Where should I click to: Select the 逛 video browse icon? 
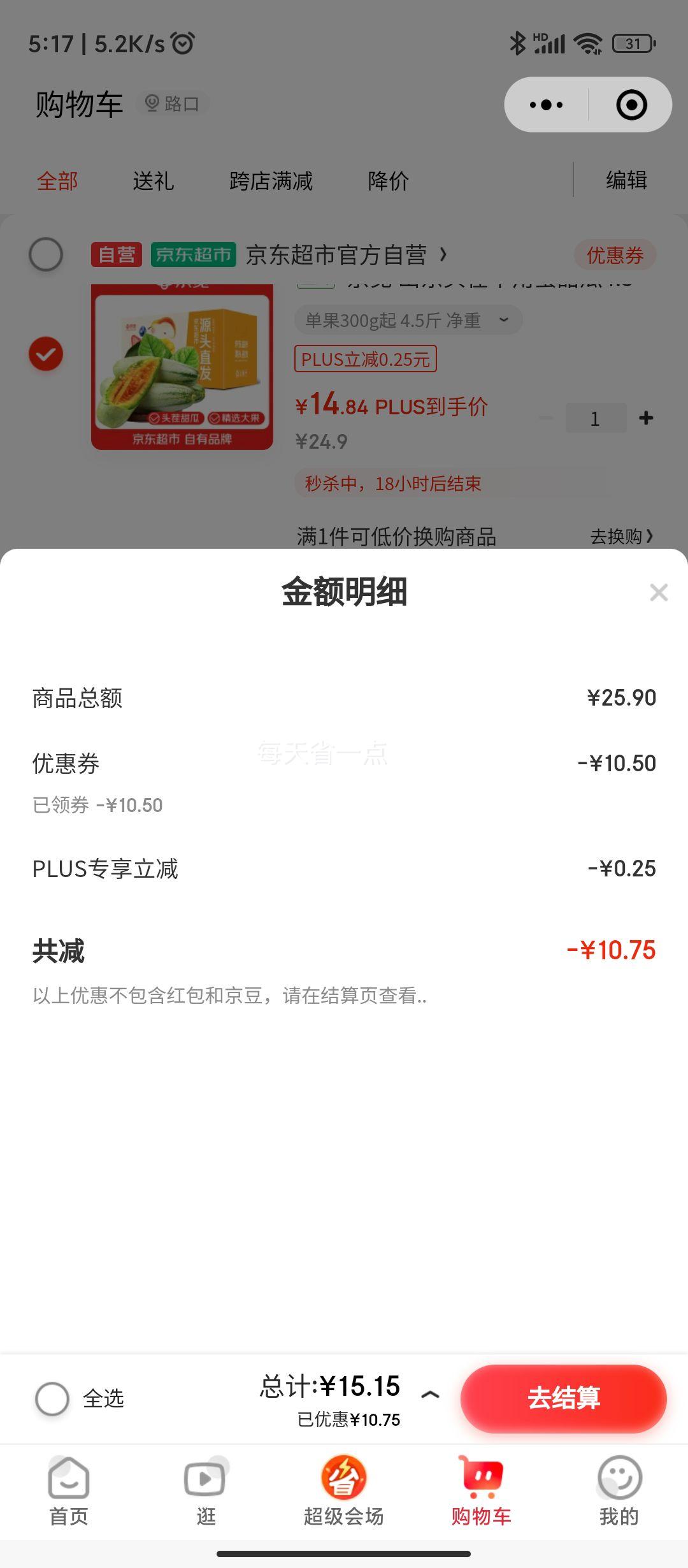tap(206, 1477)
